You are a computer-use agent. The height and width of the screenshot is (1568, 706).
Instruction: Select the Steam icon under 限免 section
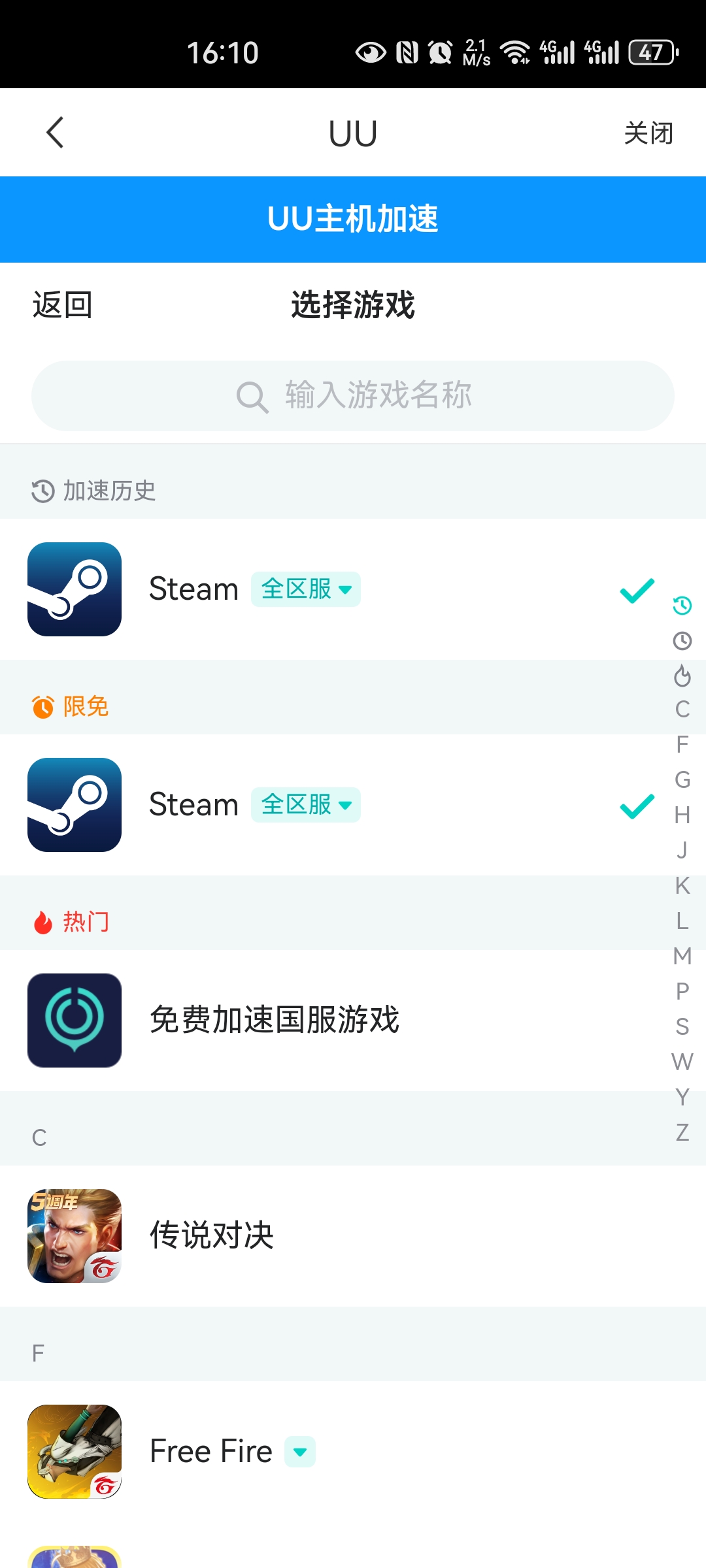click(x=74, y=806)
